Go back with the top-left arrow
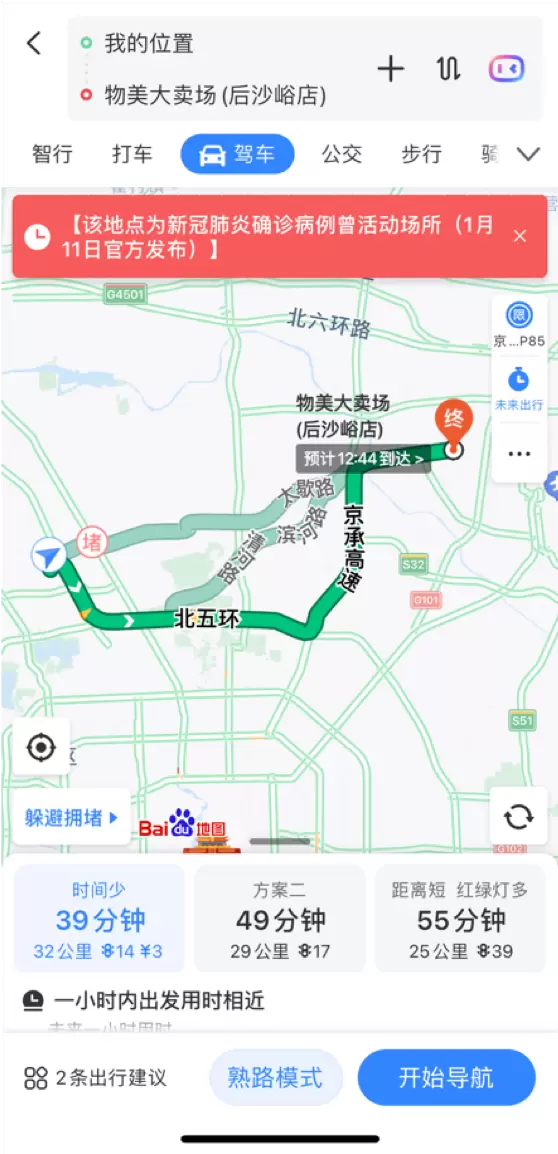Screen dimensions: 558x1154 pos(34,43)
